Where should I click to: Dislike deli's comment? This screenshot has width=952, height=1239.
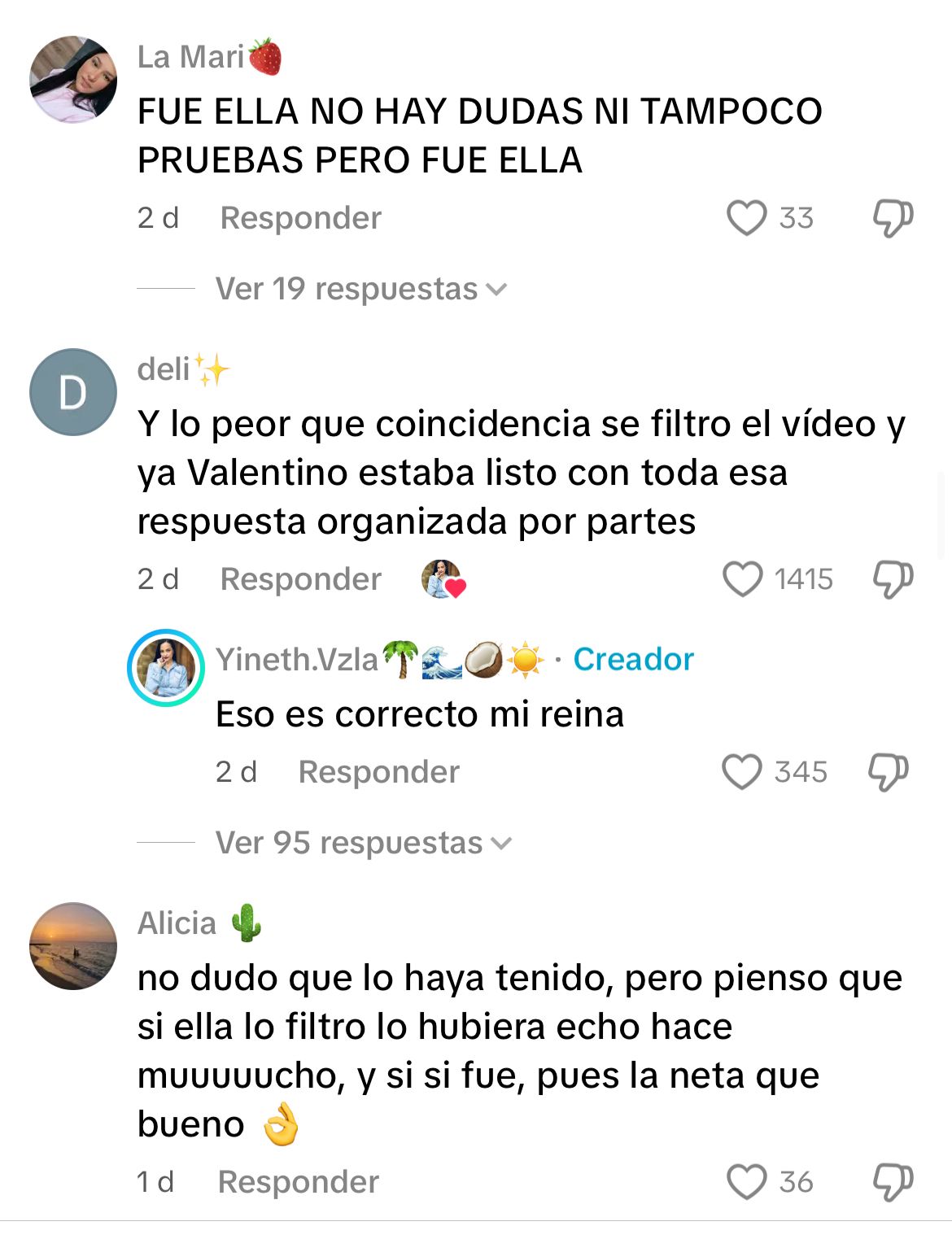pyautogui.click(x=893, y=579)
